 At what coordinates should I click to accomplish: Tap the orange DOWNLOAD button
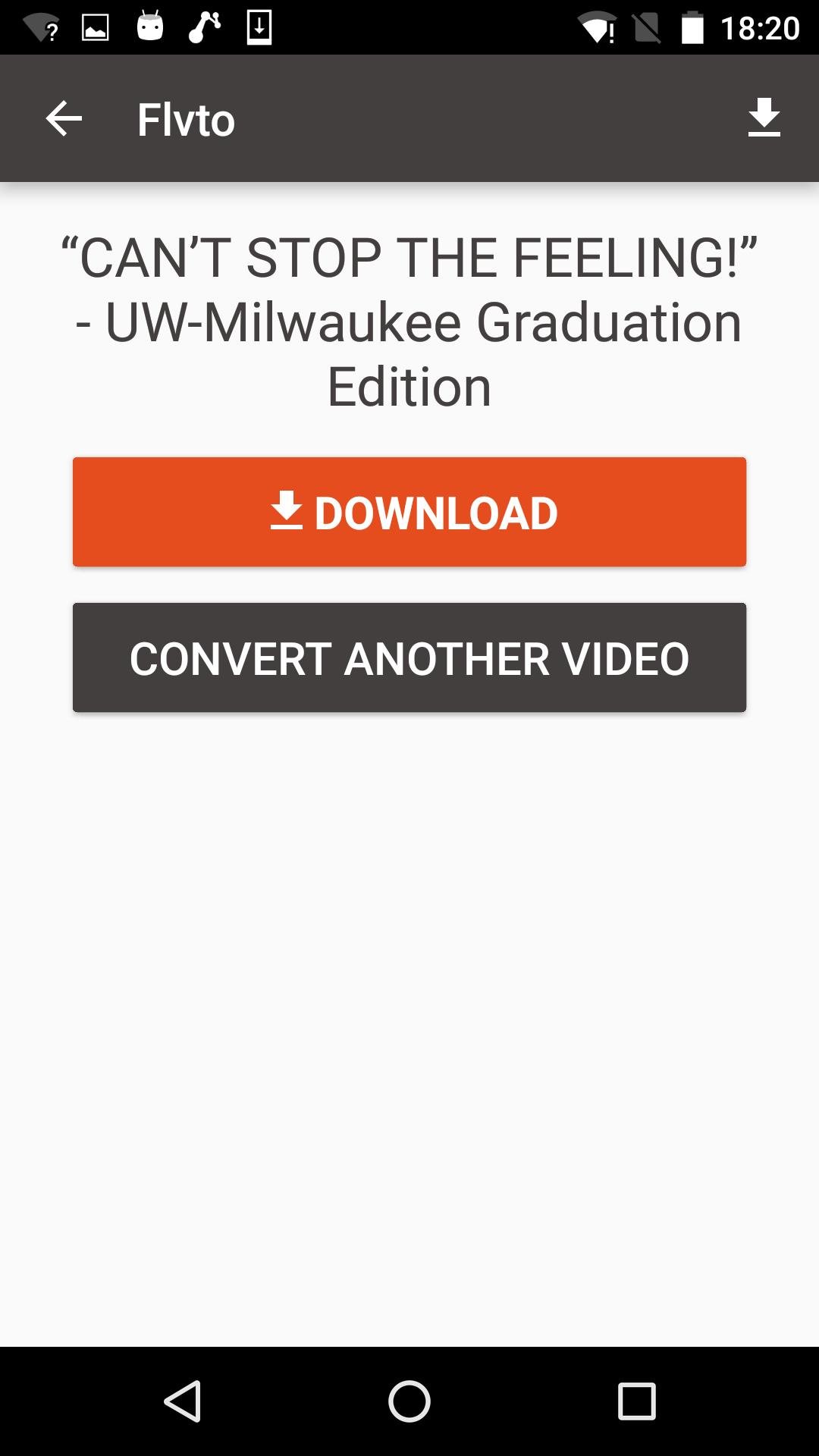pyautogui.click(x=409, y=512)
